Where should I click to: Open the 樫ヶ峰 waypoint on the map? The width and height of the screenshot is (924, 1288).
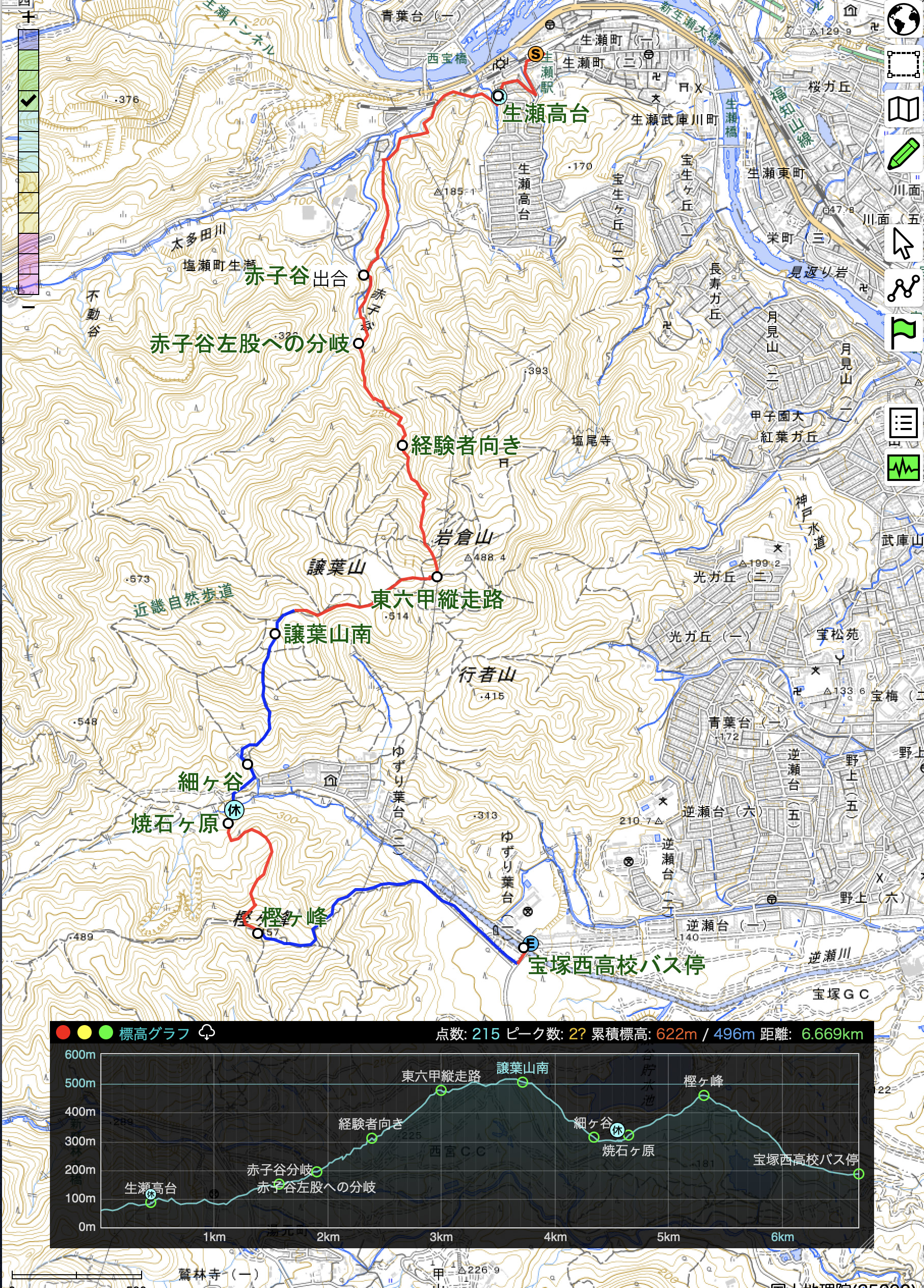coord(258,933)
